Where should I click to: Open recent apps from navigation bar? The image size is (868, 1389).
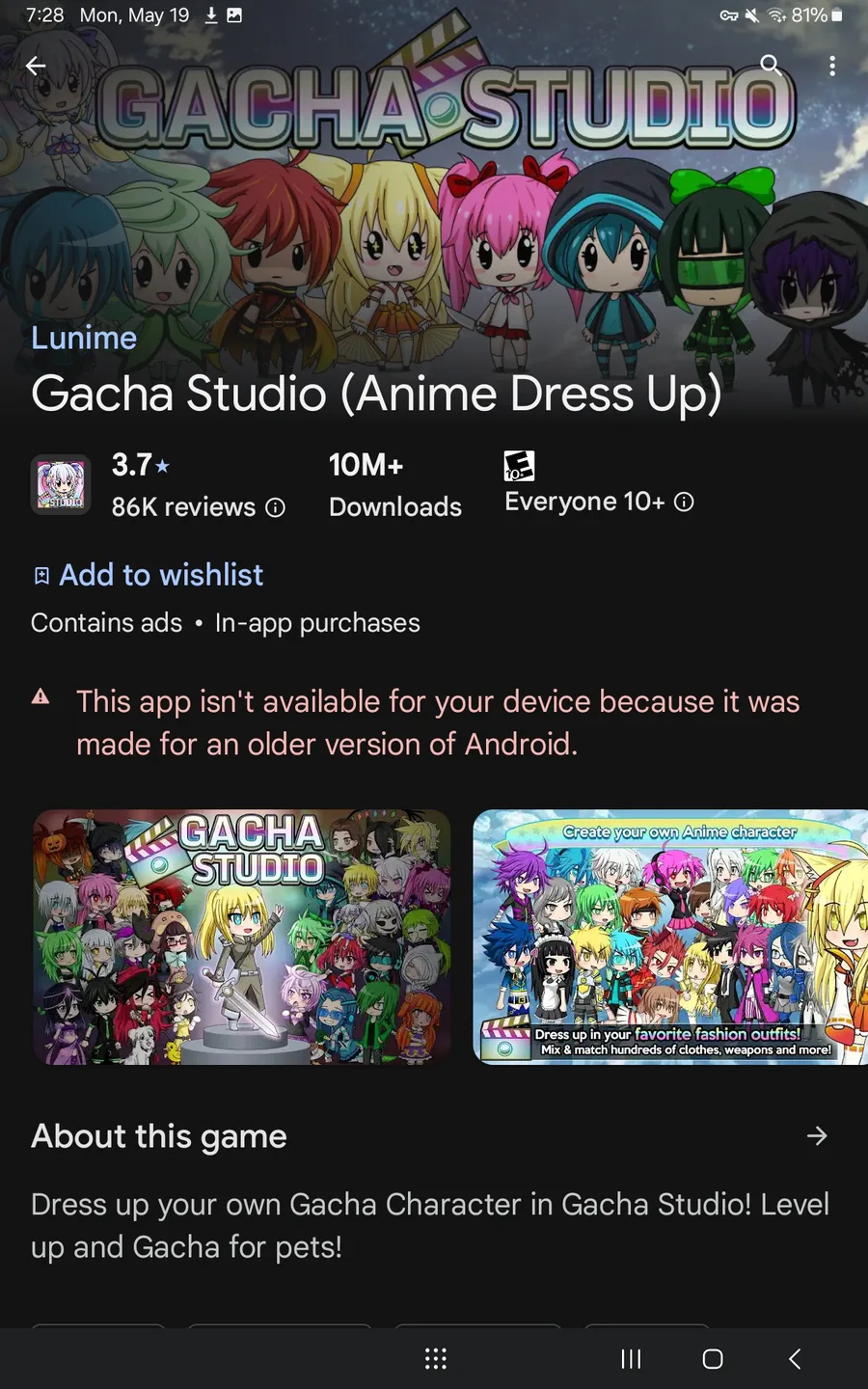click(x=631, y=1359)
